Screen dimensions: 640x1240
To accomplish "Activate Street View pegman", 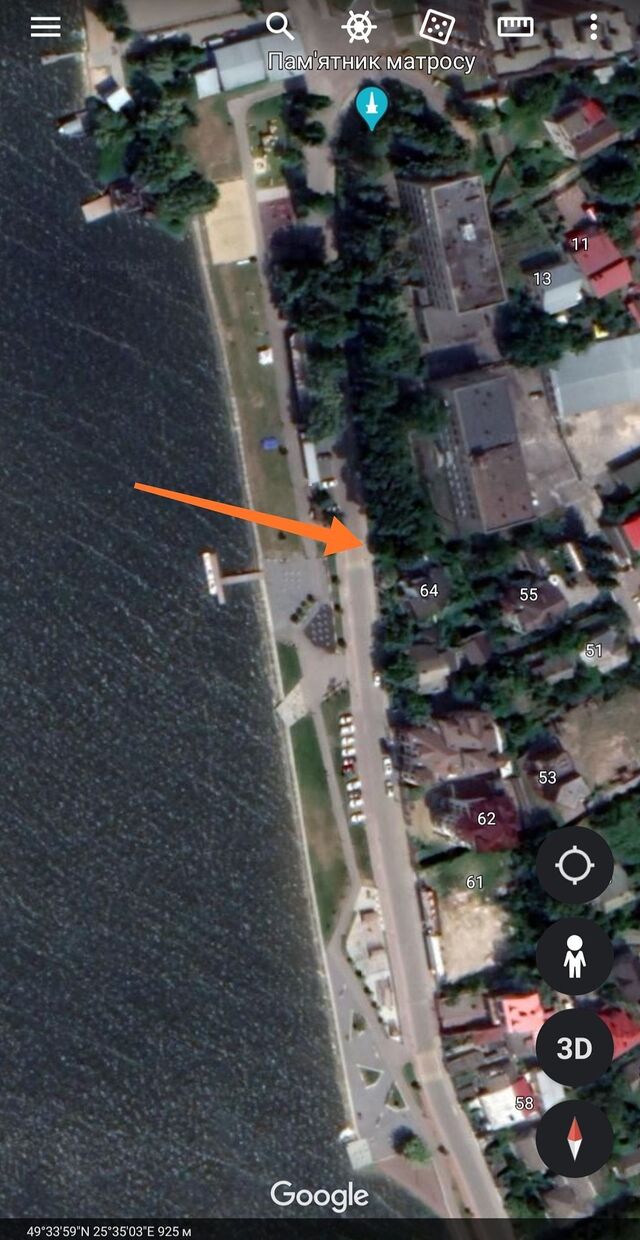I will 574,957.
